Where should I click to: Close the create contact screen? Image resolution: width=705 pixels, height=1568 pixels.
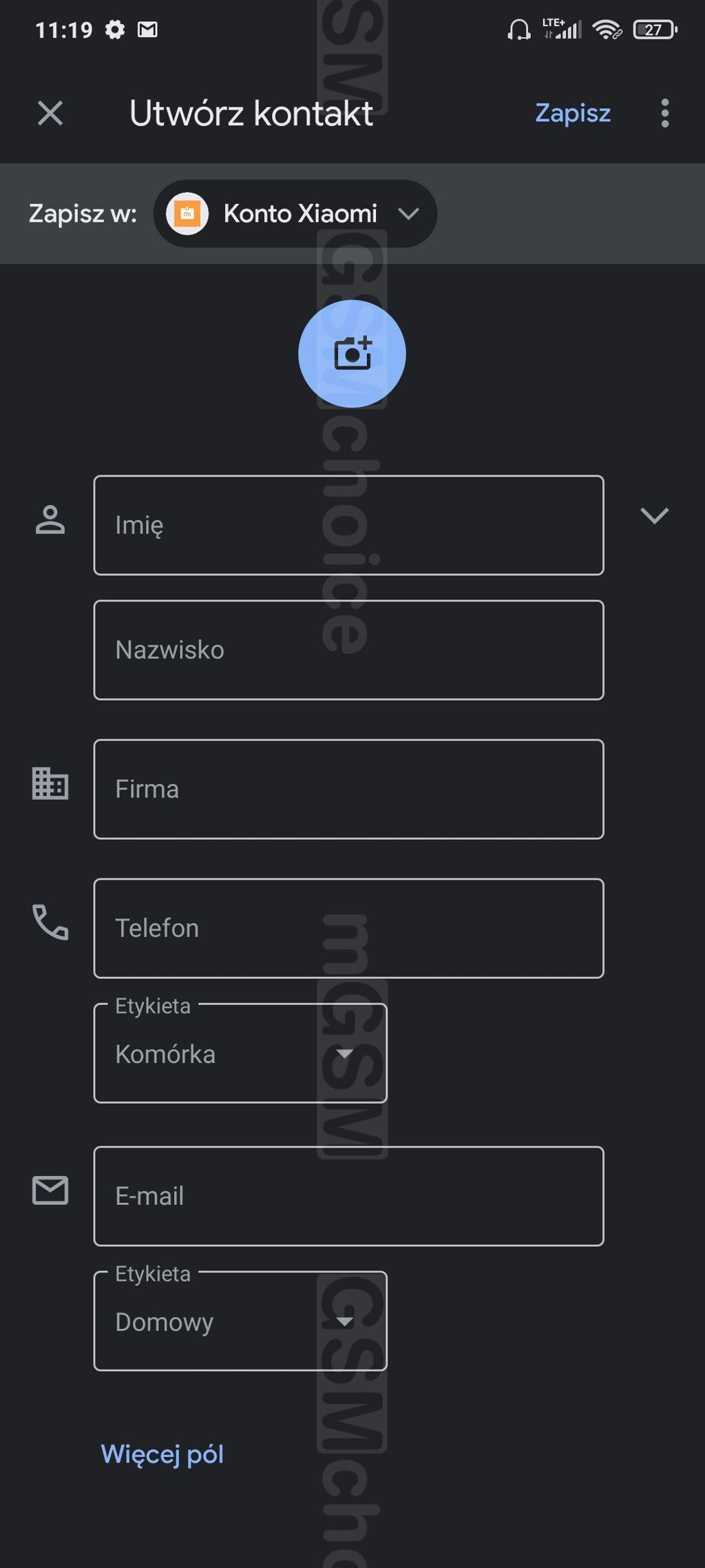pos(50,113)
